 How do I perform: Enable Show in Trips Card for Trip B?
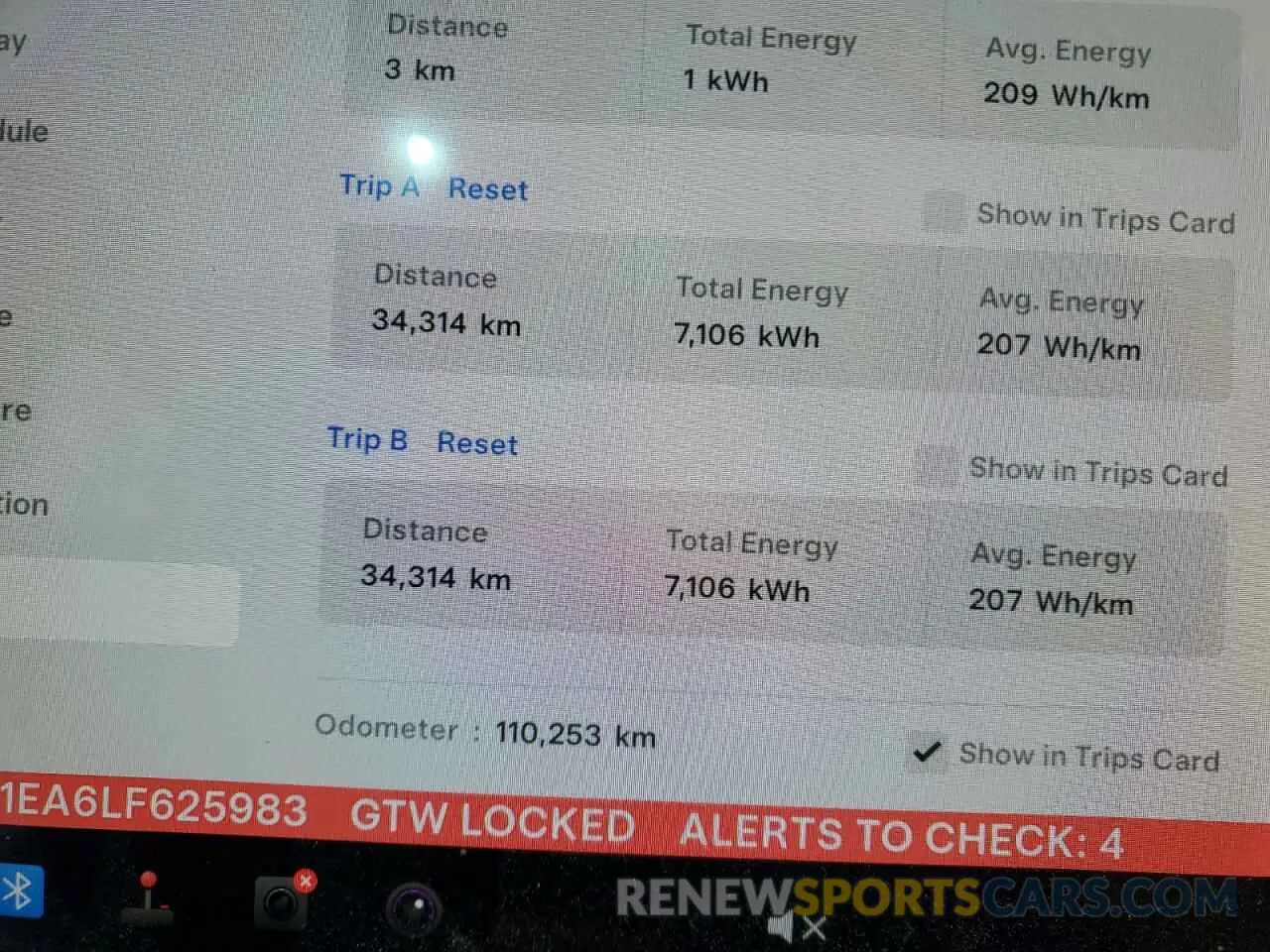point(934,466)
